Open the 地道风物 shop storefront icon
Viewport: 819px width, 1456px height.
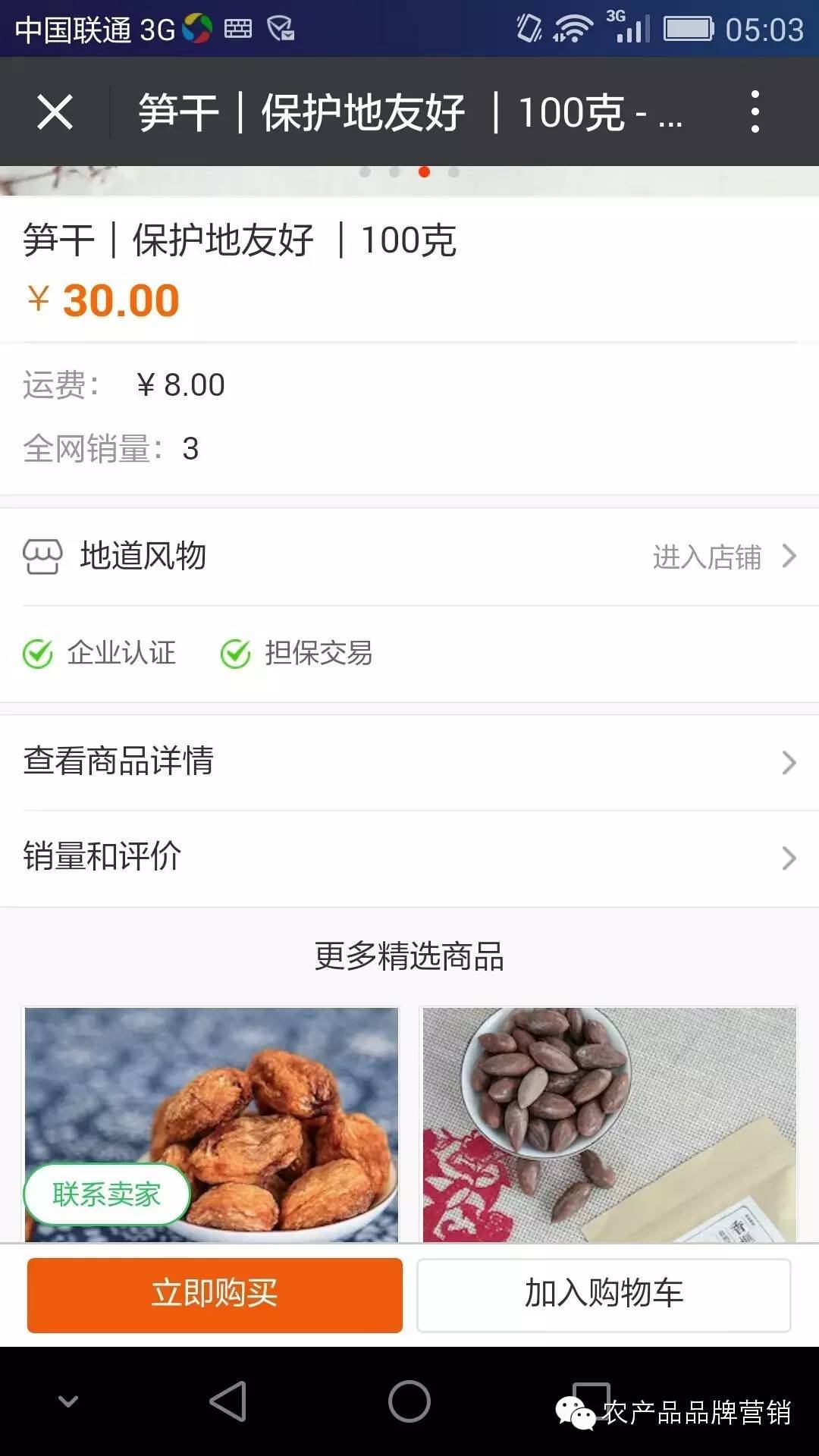(43, 557)
